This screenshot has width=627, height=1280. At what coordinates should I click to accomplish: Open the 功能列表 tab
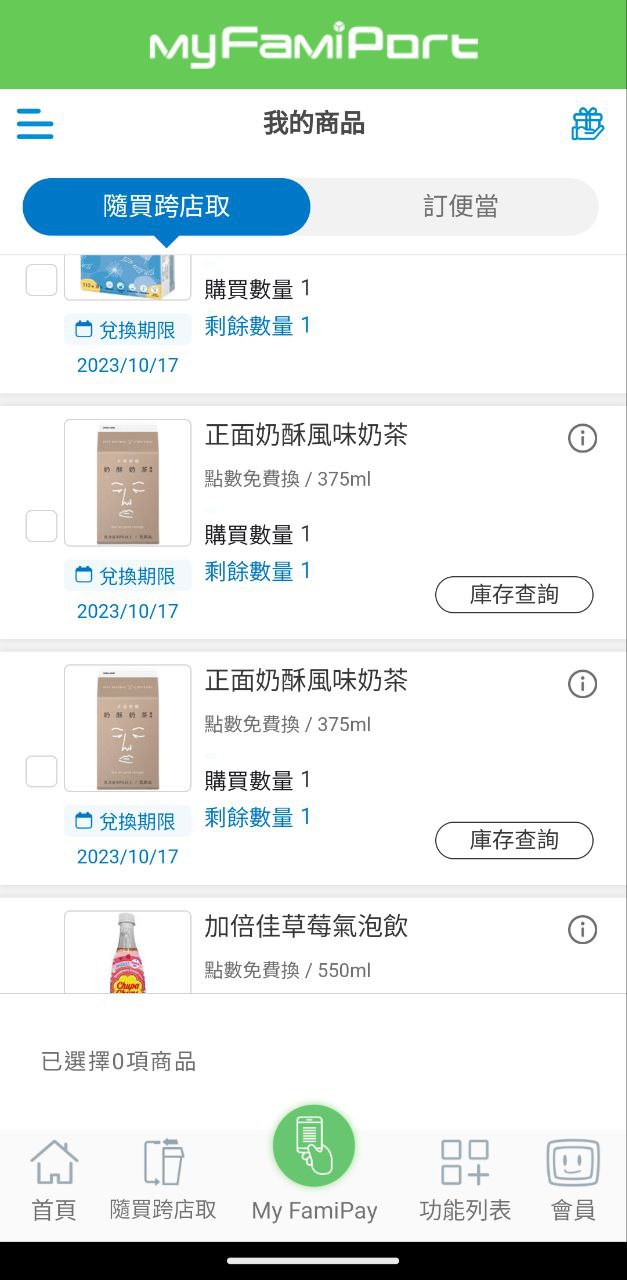tap(465, 1180)
